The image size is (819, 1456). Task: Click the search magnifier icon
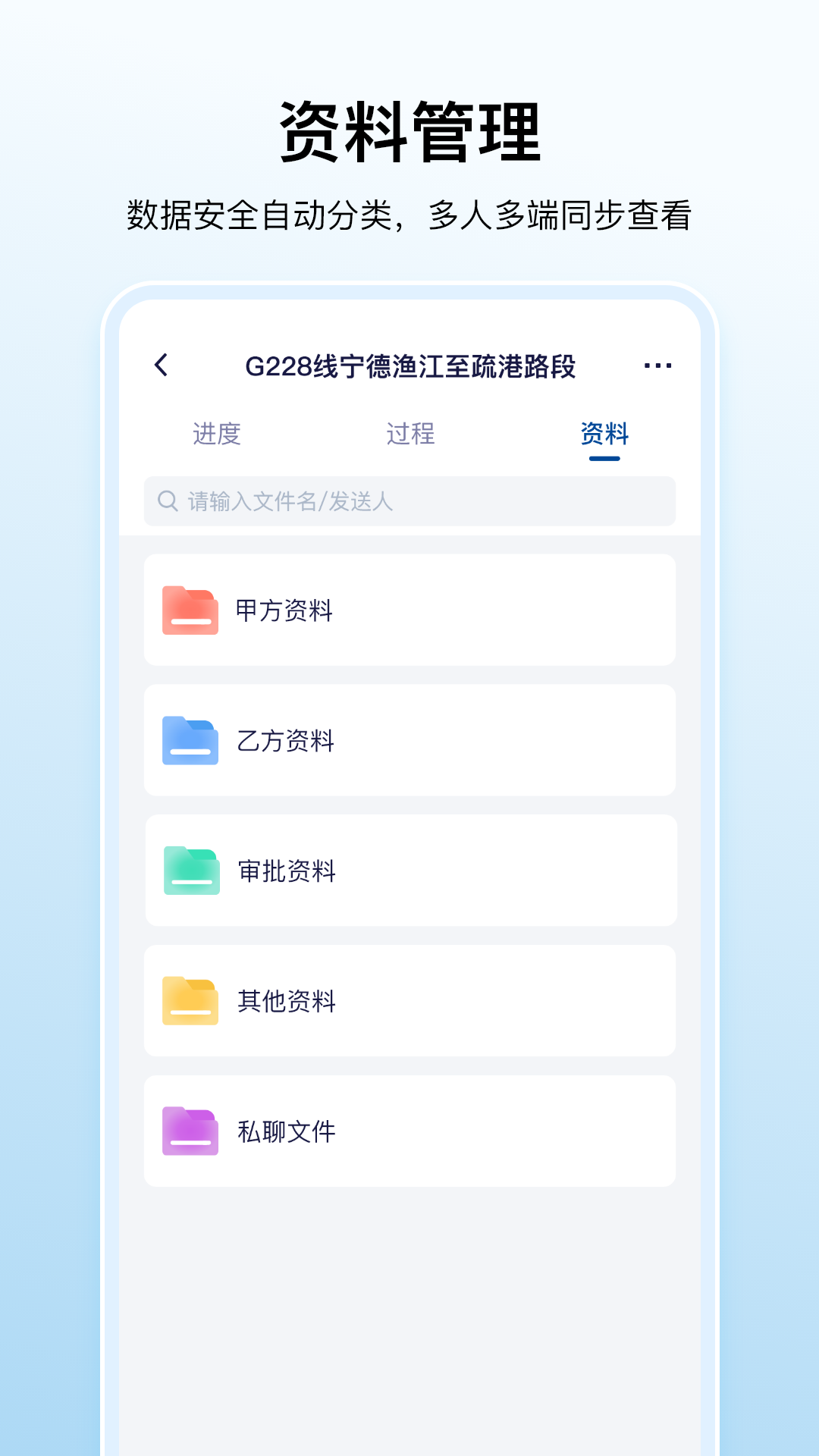(166, 500)
